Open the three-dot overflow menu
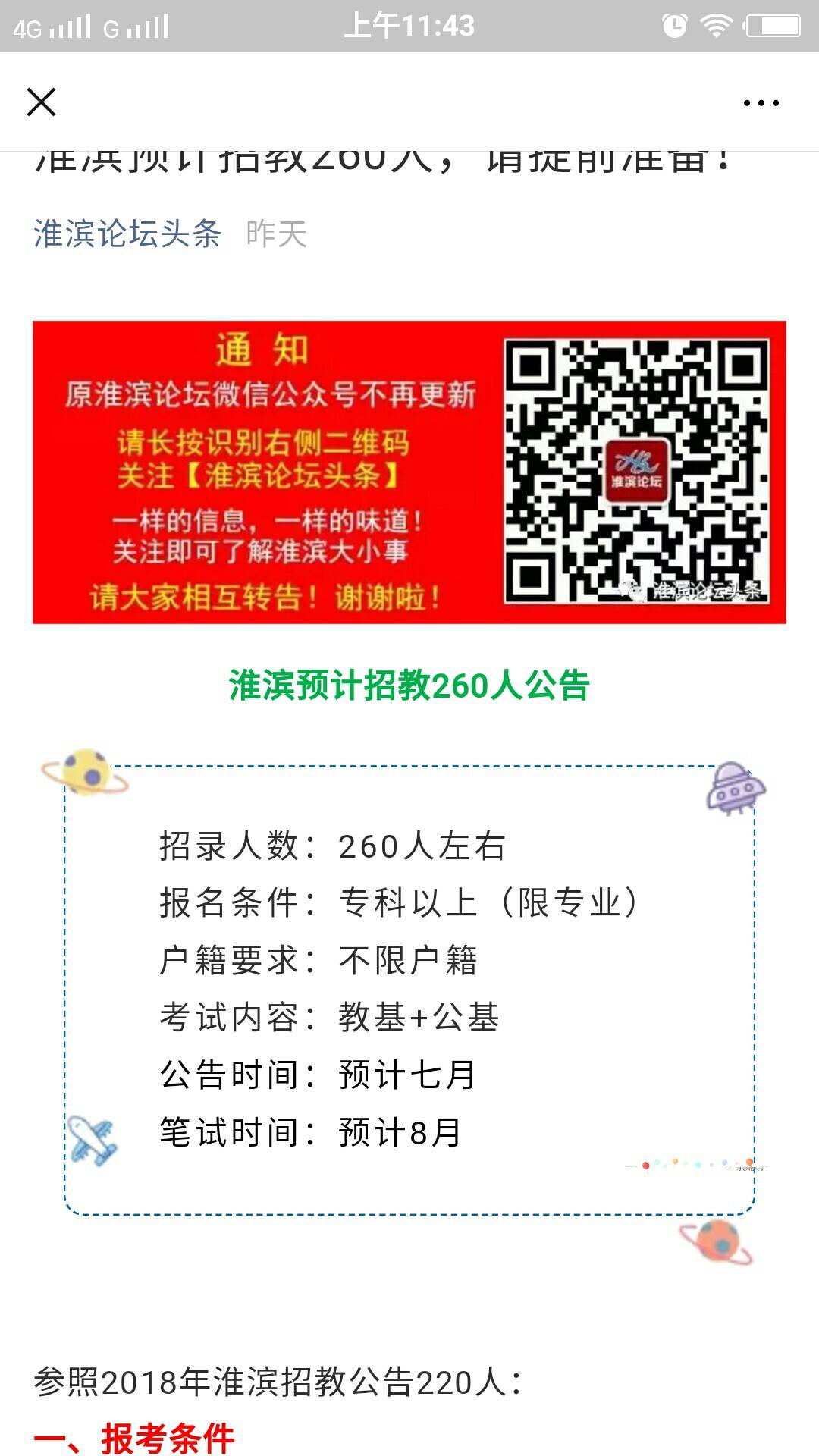The height and width of the screenshot is (1456, 819). coord(761,102)
